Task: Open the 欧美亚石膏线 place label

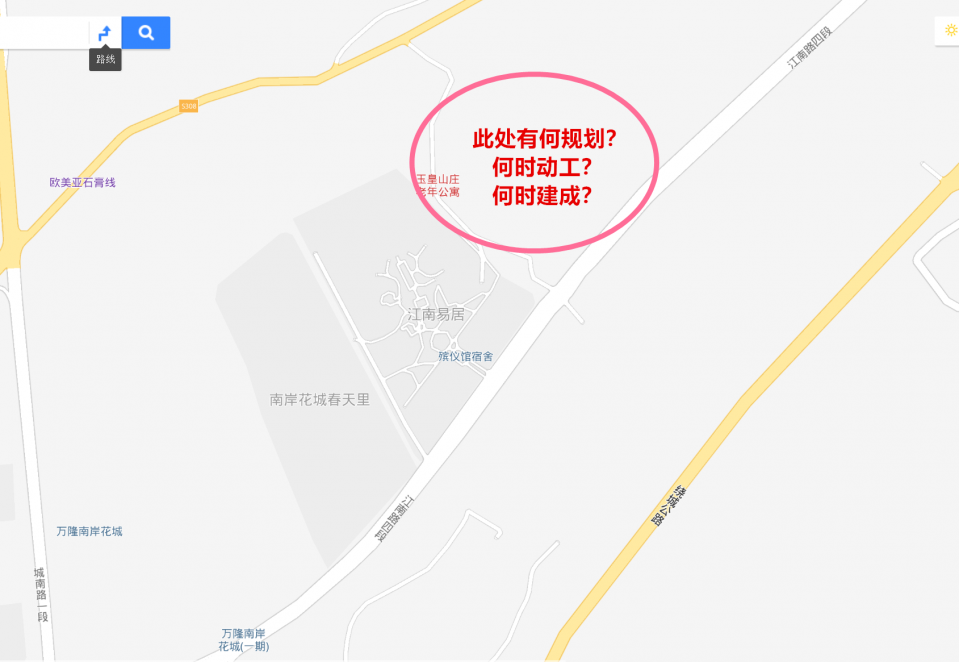Action: pos(83,182)
